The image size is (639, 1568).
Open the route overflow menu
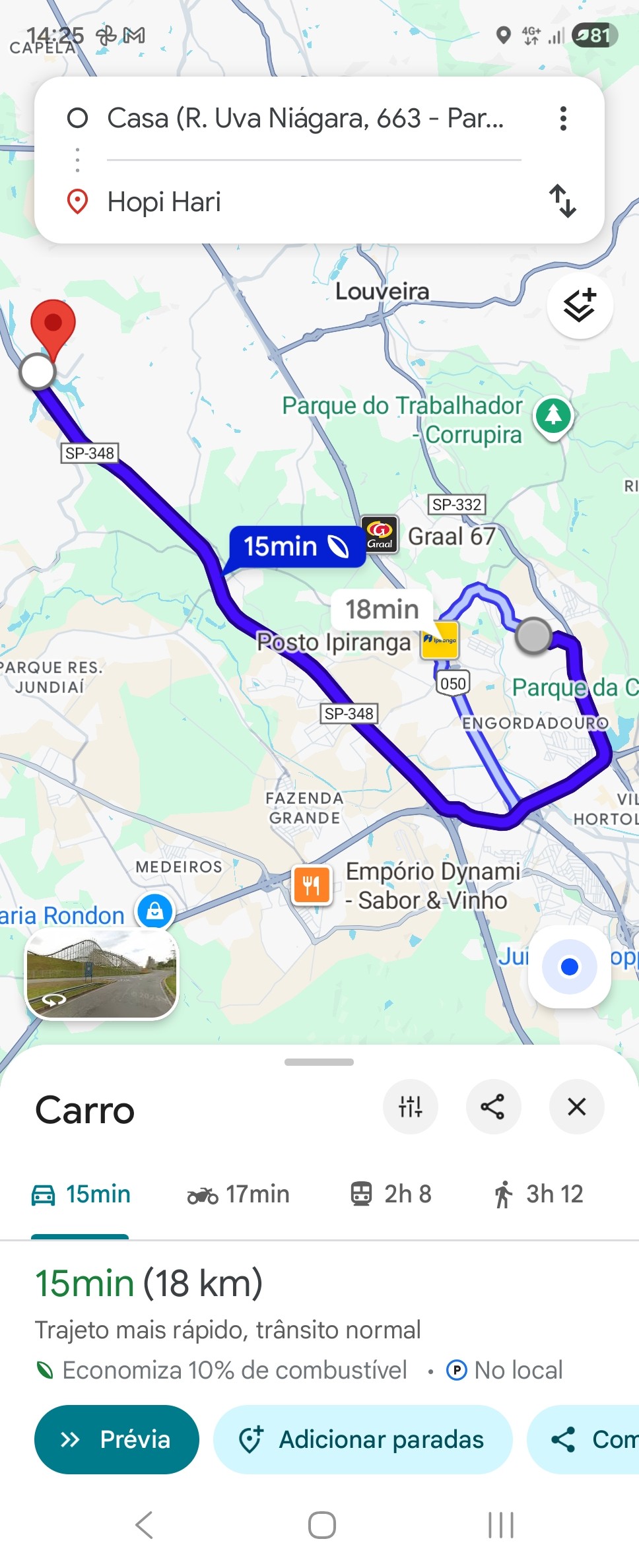click(x=562, y=119)
